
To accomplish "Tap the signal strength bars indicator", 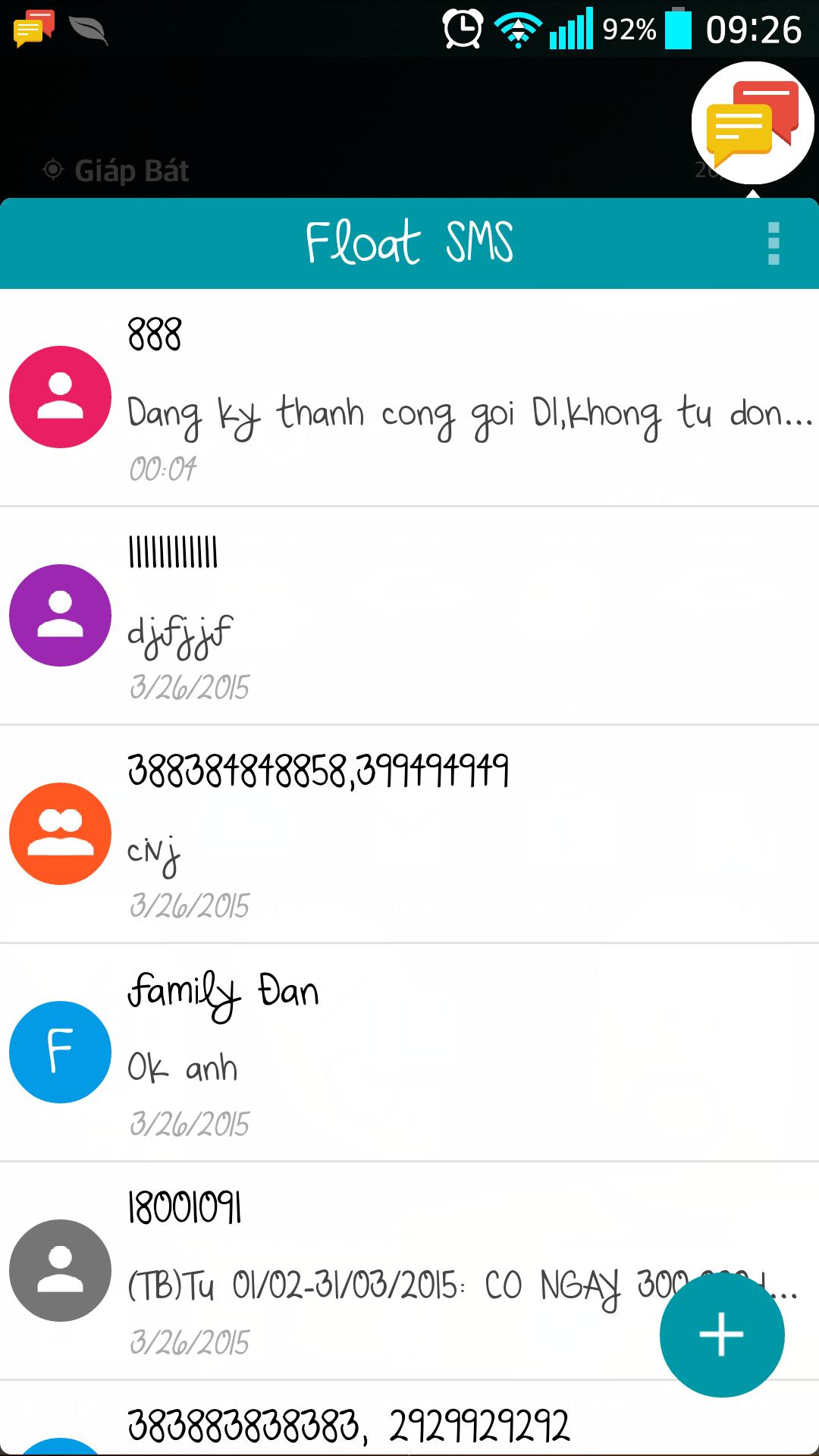I will (x=573, y=29).
